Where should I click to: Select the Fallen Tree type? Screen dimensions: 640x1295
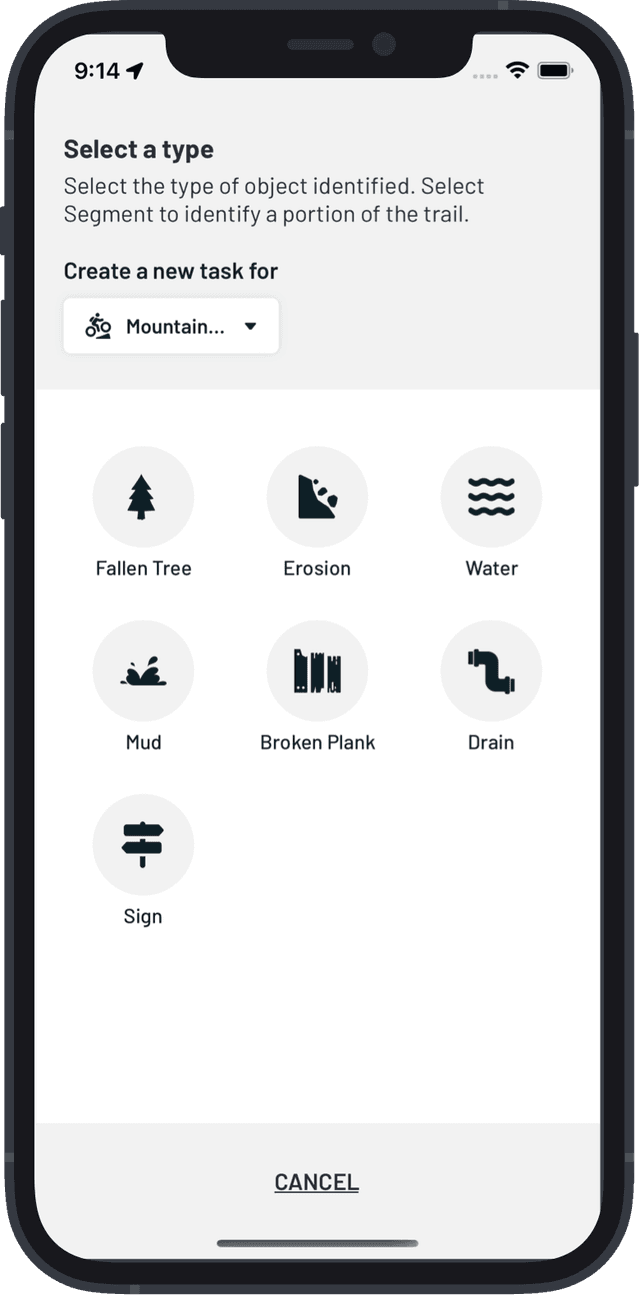tap(143, 497)
